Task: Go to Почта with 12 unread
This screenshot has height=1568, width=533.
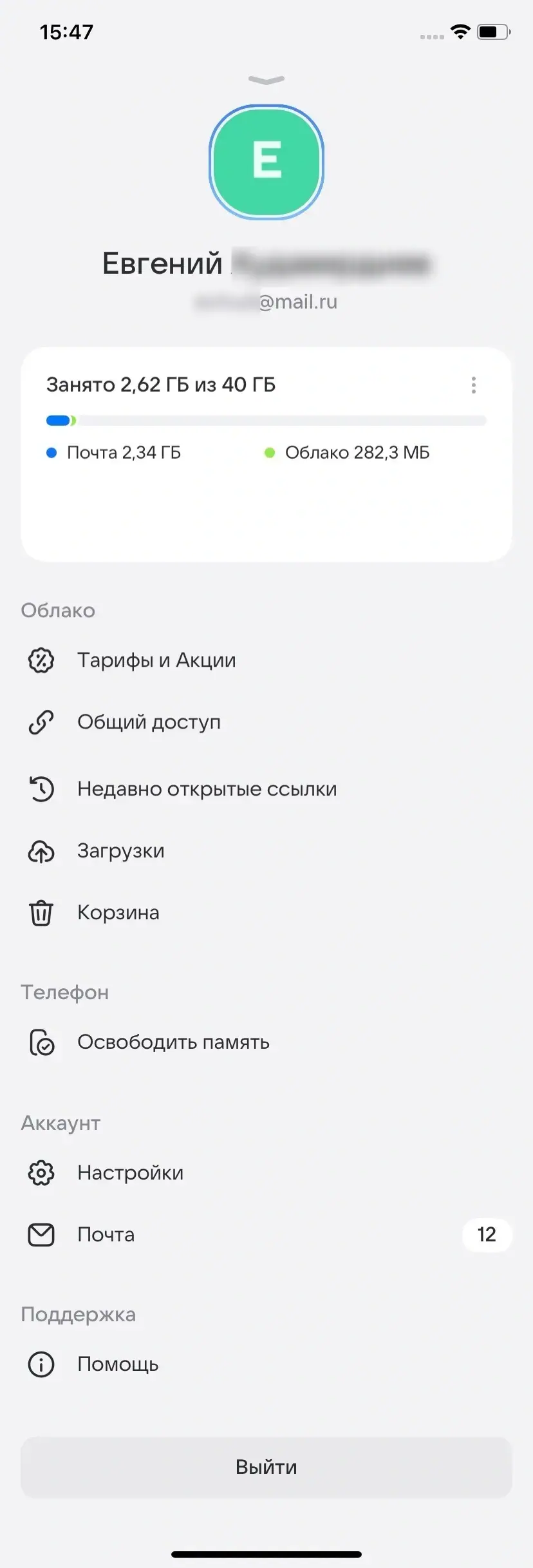Action: point(106,1235)
